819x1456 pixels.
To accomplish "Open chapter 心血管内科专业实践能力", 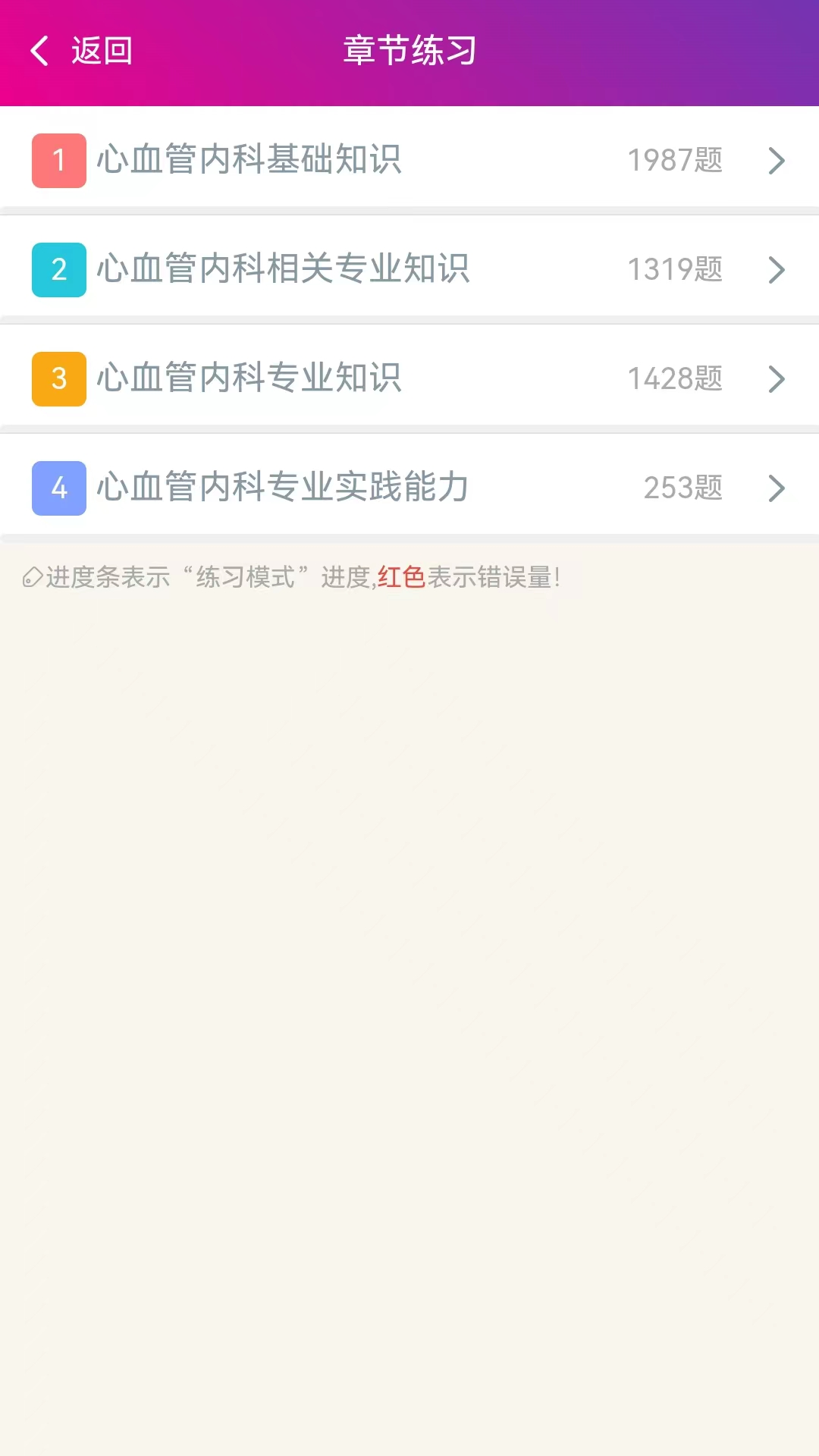I will tap(409, 488).
